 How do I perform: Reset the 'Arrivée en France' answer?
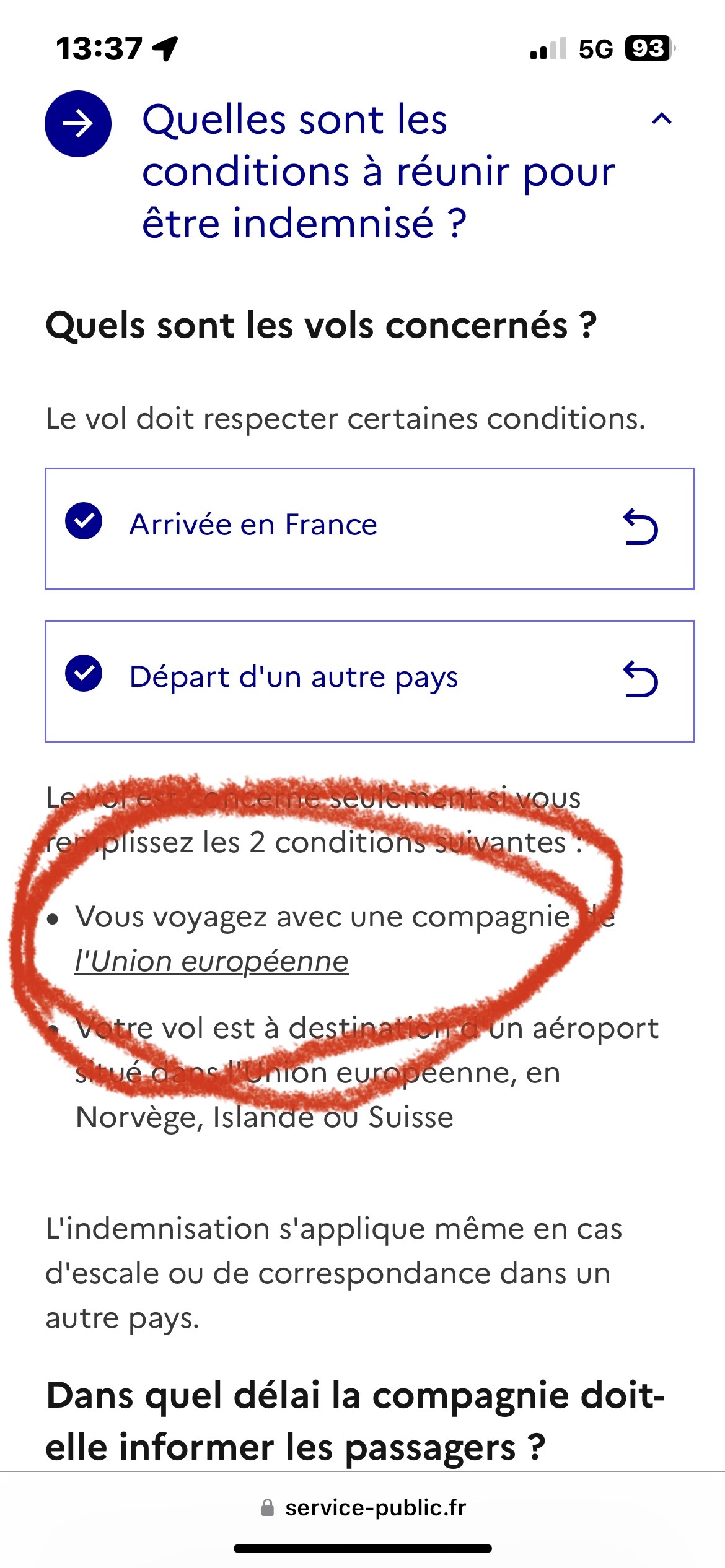(x=640, y=527)
